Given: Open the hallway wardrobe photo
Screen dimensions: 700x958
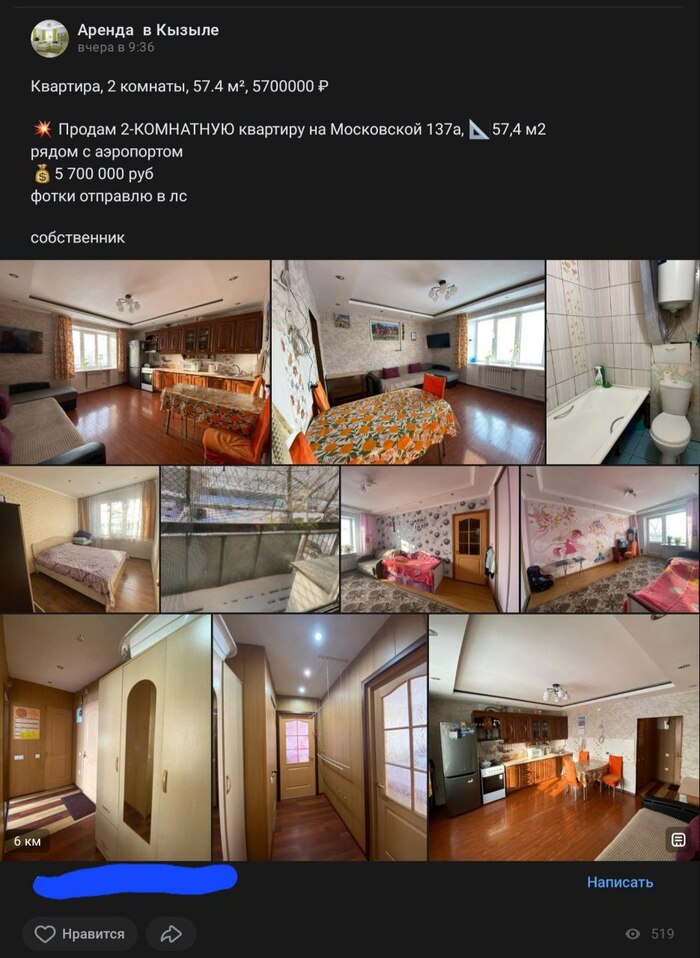Looking at the screenshot, I should point(106,737).
